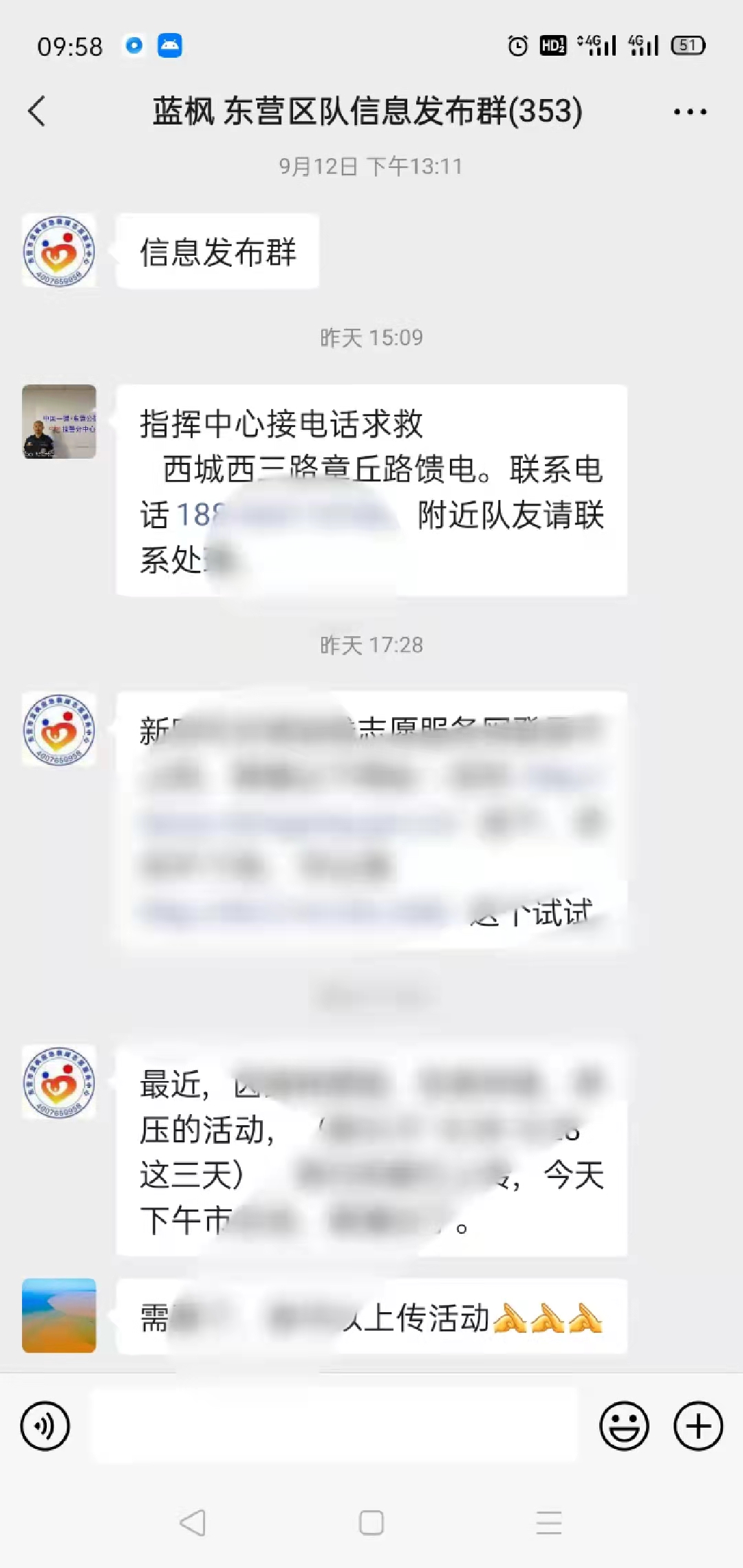
Task: Tap the system home button
Action: (x=371, y=1523)
